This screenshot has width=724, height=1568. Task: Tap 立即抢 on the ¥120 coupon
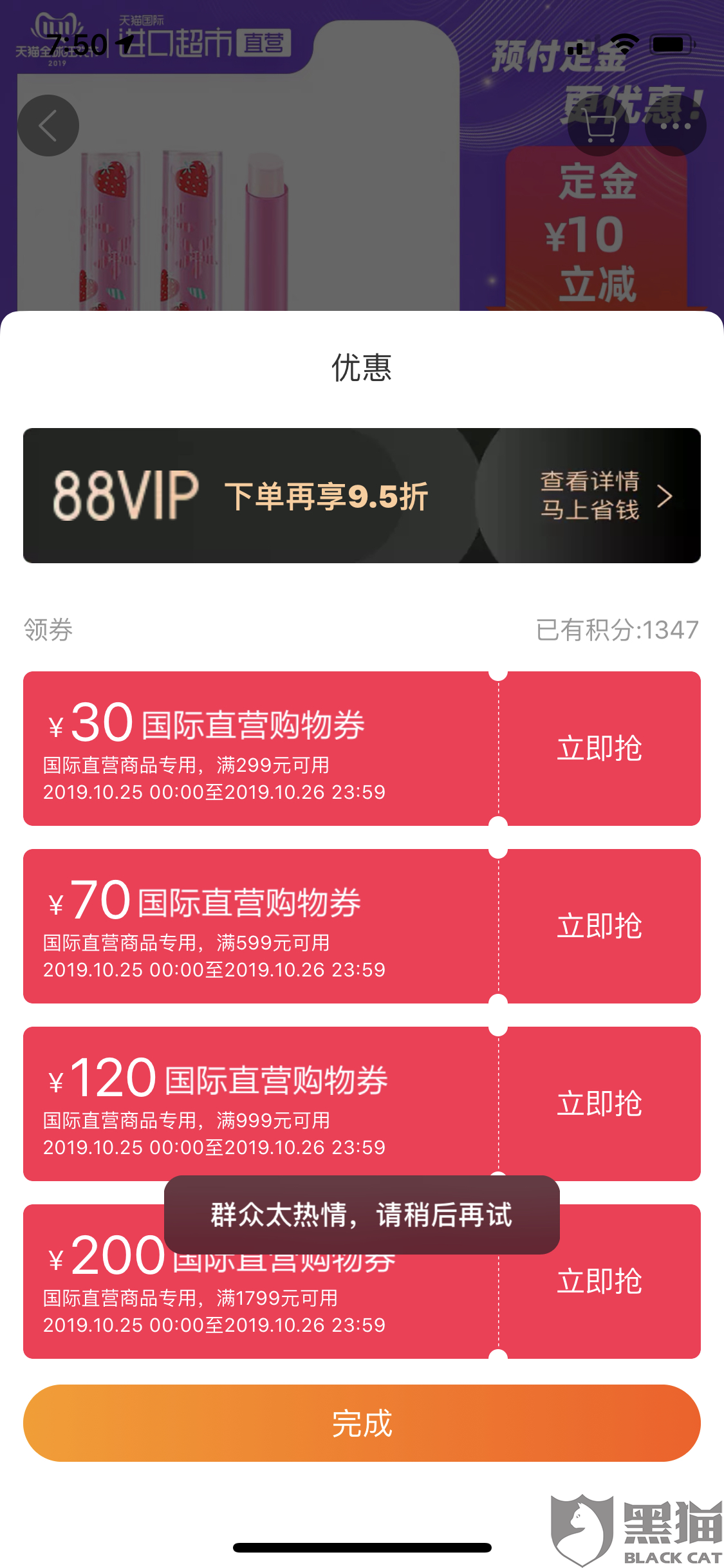click(x=599, y=1104)
